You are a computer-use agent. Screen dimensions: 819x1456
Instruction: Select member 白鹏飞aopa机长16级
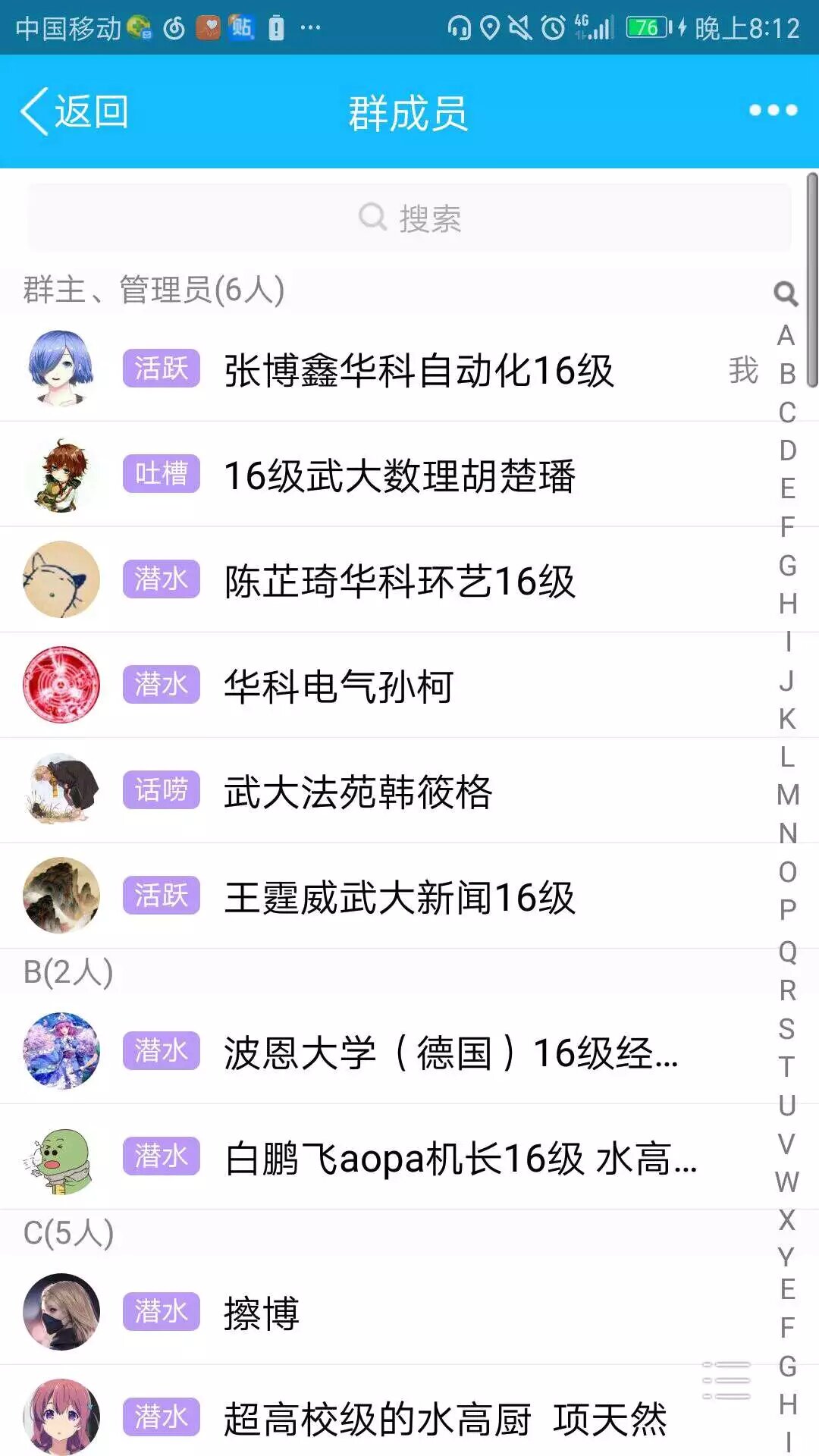click(x=460, y=1159)
